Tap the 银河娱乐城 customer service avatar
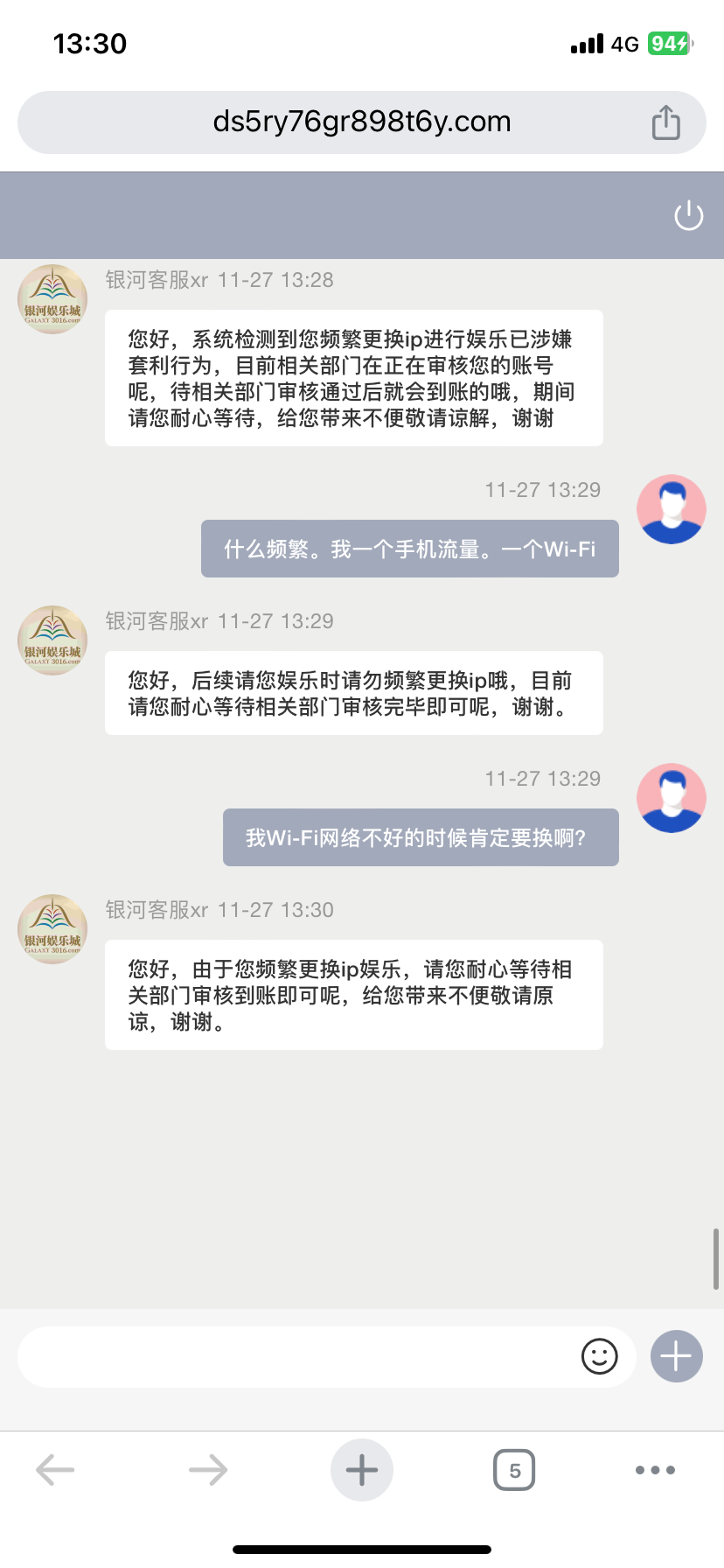Screen dimensions: 724x1568 pyautogui.click(x=52, y=299)
